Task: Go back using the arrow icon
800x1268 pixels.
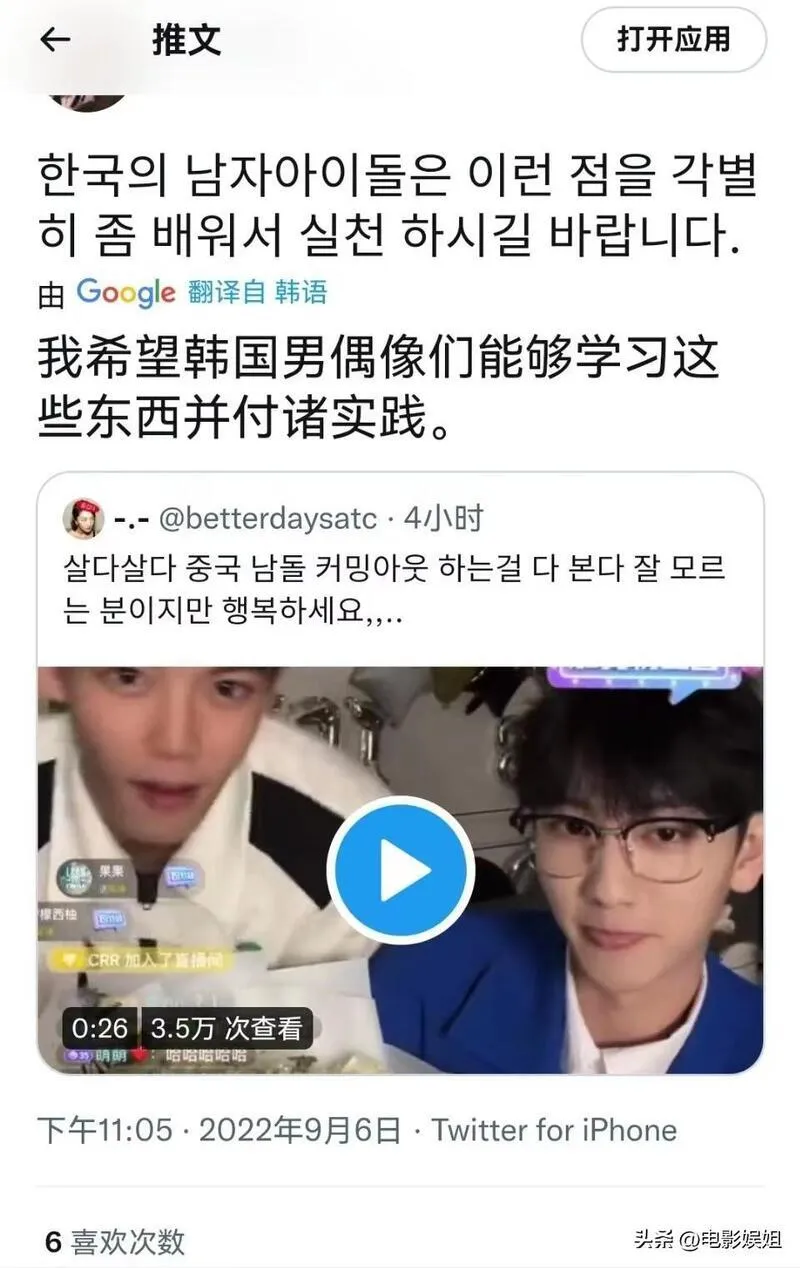Action: (x=55, y=40)
